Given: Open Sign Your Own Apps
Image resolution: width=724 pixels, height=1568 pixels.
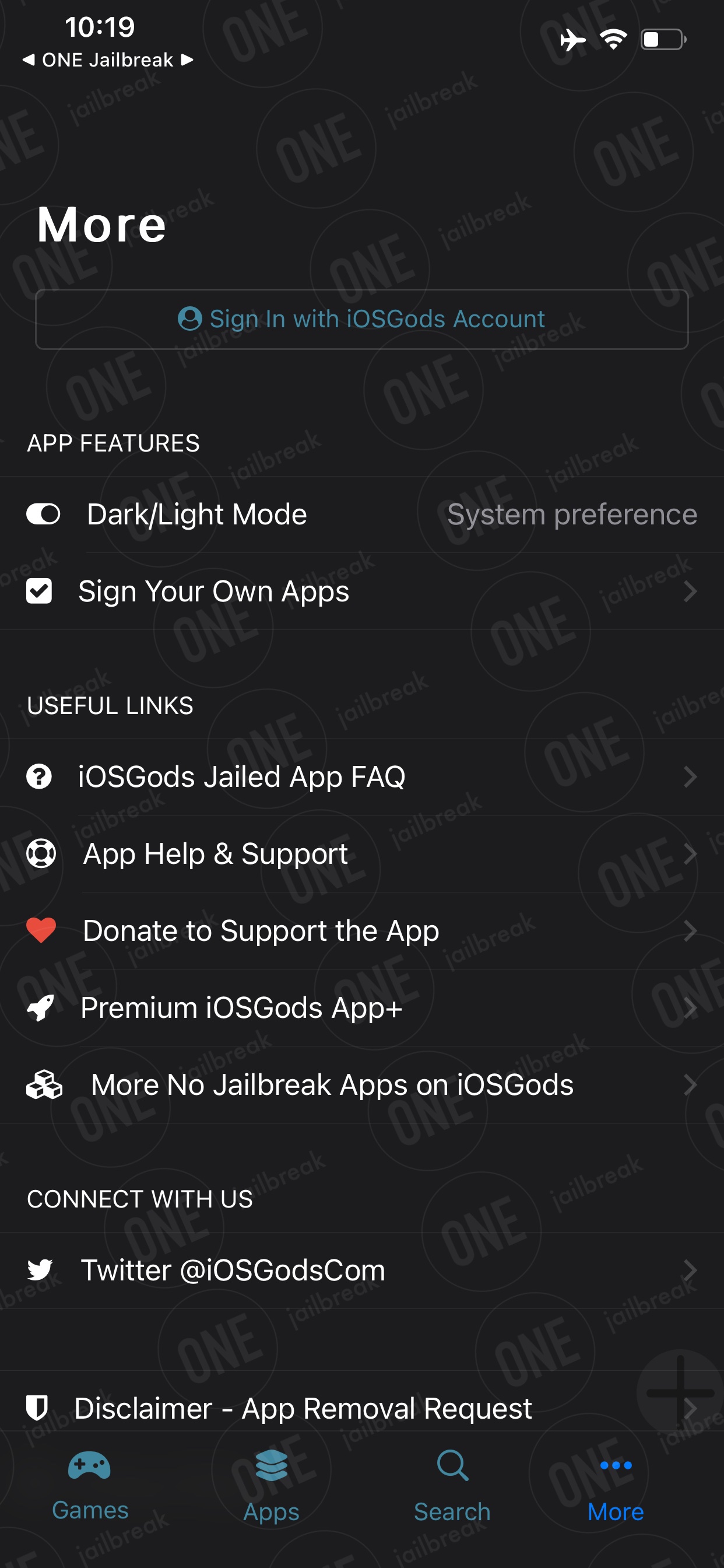Looking at the screenshot, I should 362,591.
